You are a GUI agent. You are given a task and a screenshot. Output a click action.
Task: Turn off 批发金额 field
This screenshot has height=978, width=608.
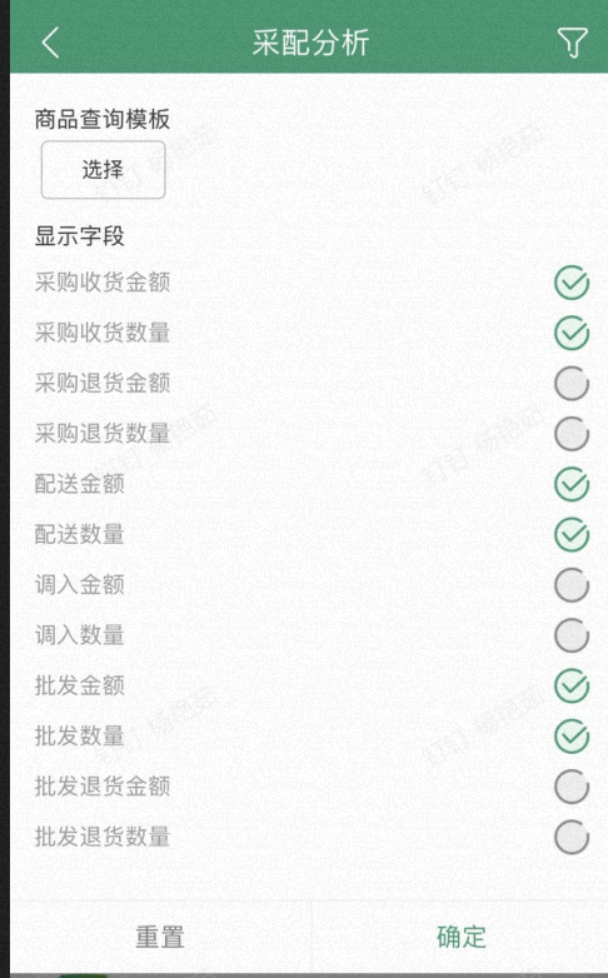click(x=572, y=686)
